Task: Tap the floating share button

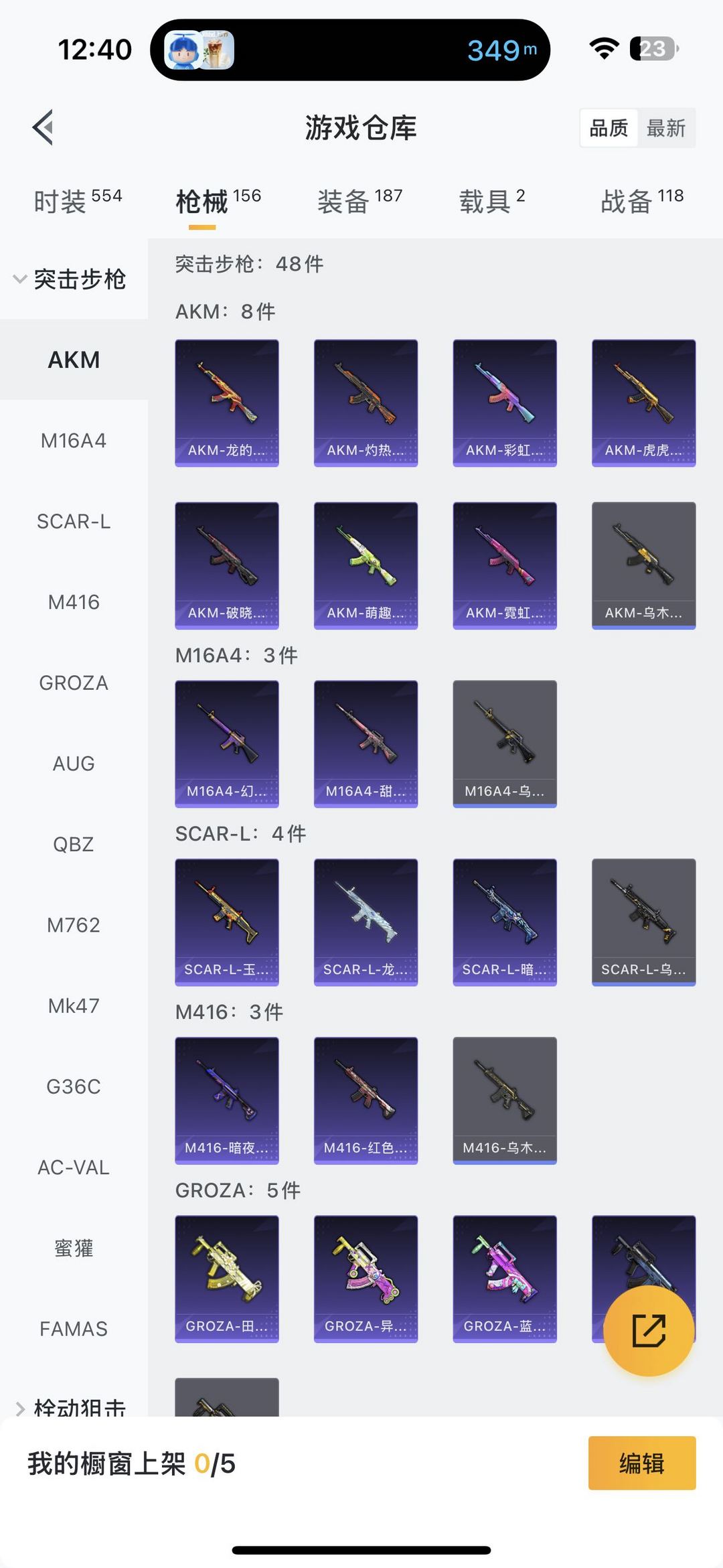Action: tap(649, 1331)
